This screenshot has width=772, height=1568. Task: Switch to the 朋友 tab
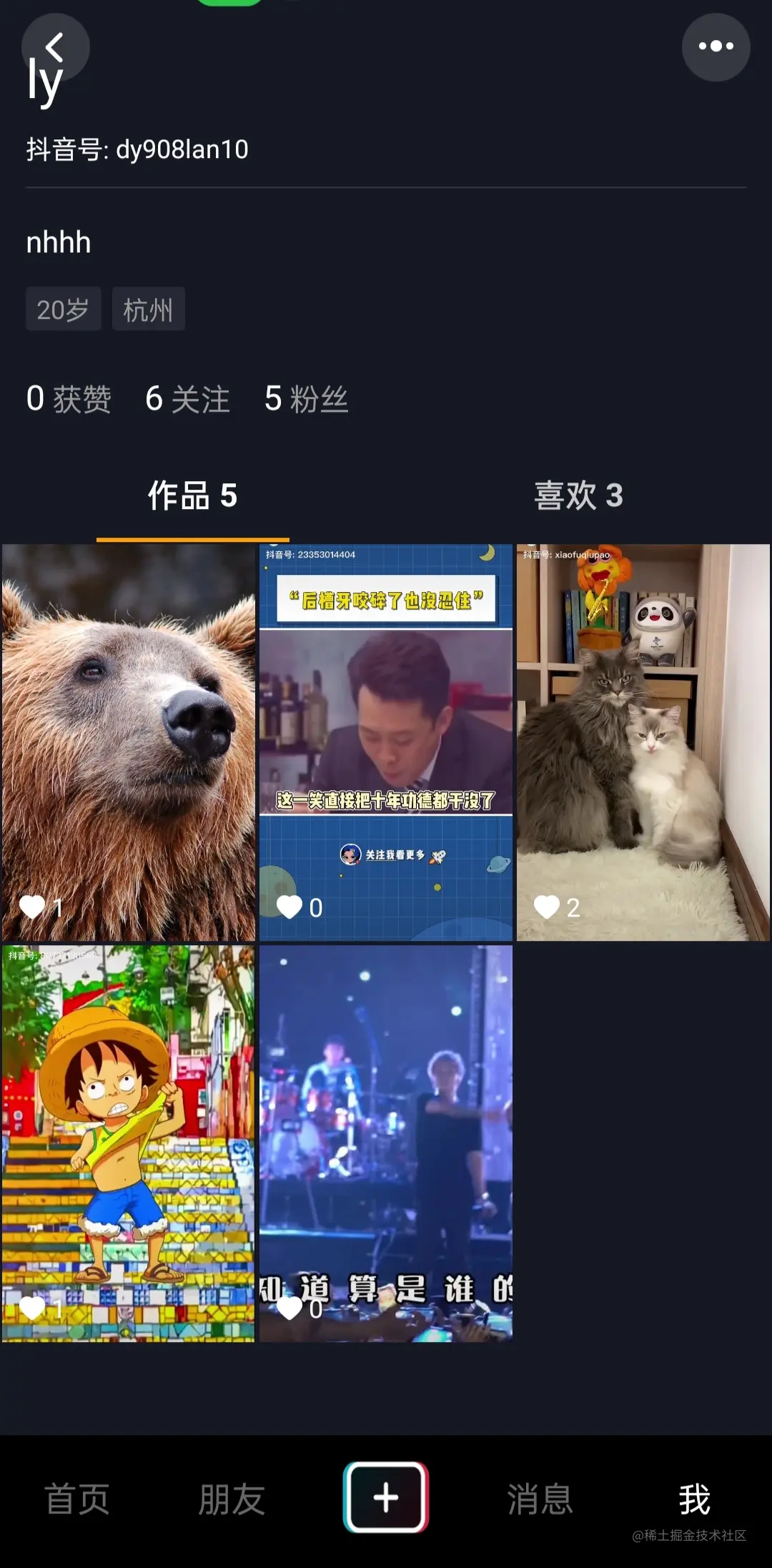[232, 1498]
